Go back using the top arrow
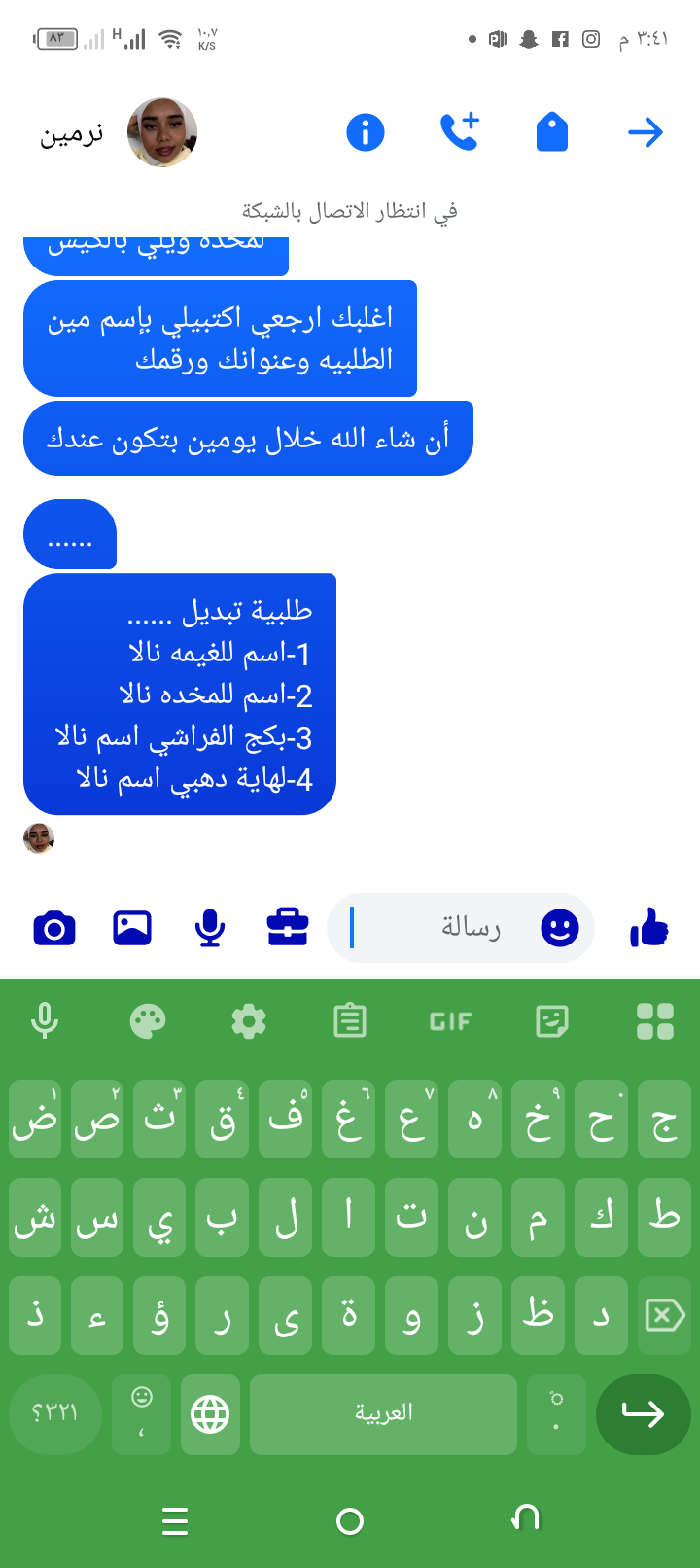700x1568 pixels. click(645, 132)
